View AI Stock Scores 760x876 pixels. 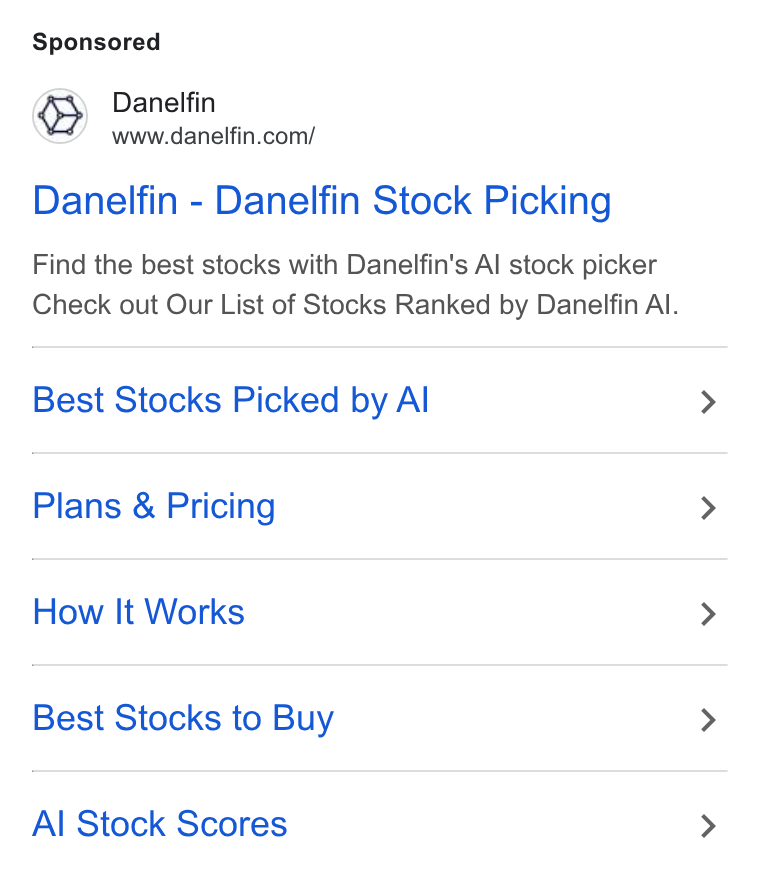click(379, 824)
